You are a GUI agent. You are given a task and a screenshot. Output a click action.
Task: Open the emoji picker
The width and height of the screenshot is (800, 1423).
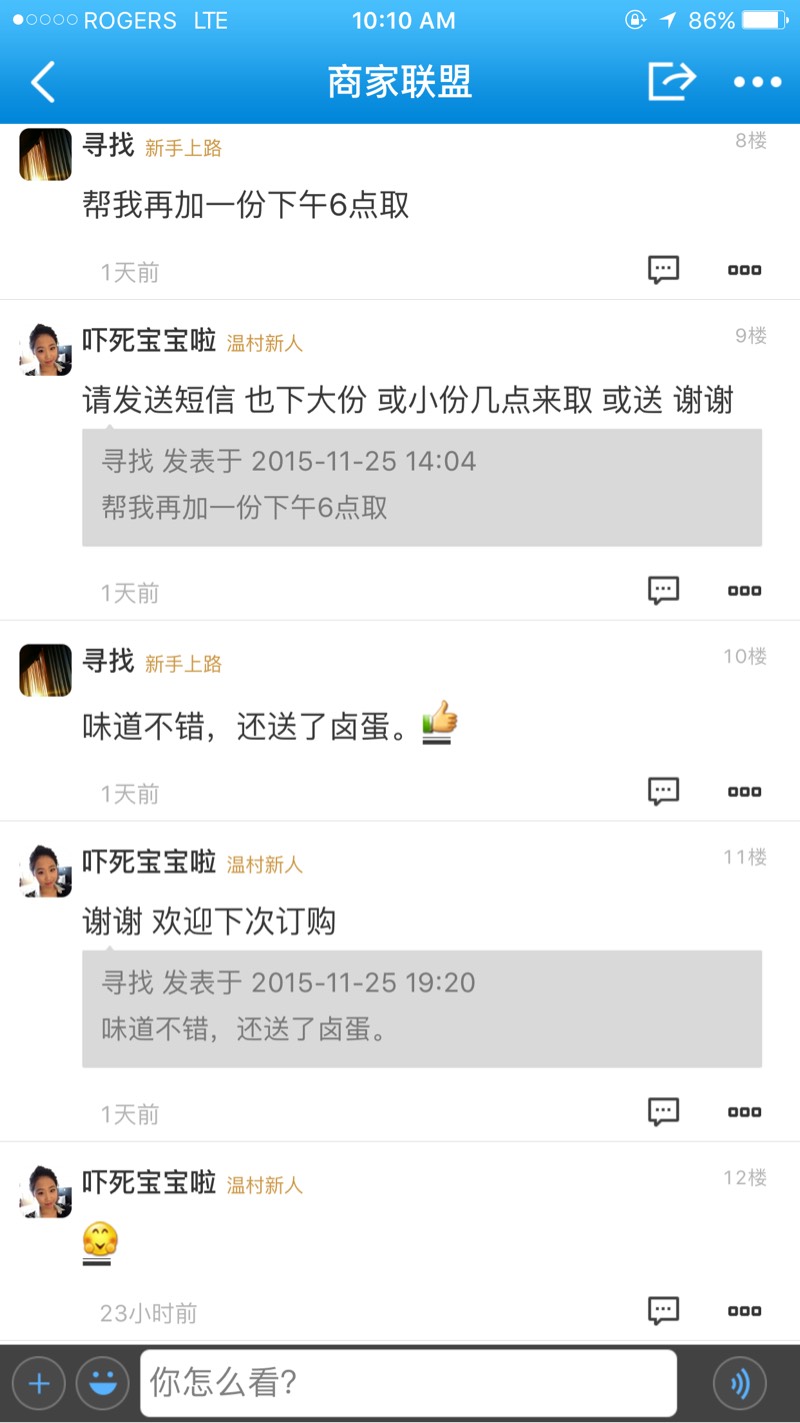coord(102,1384)
